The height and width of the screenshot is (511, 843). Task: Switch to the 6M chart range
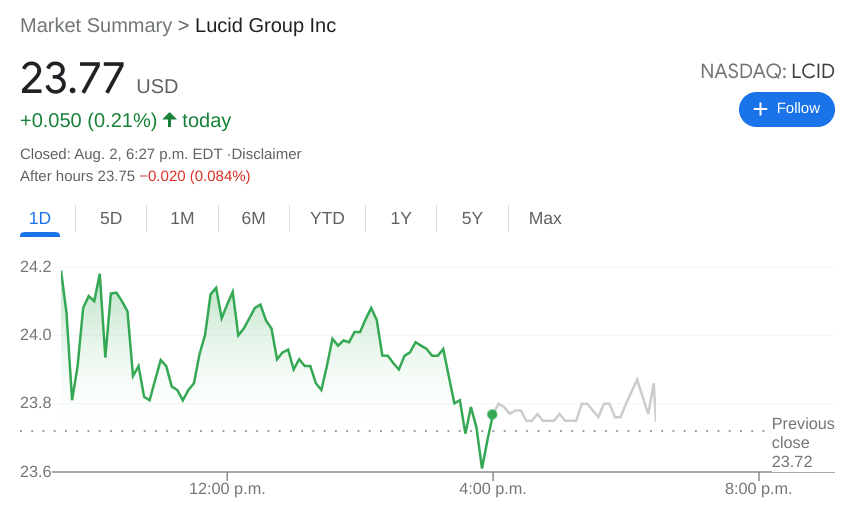(253, 218)
